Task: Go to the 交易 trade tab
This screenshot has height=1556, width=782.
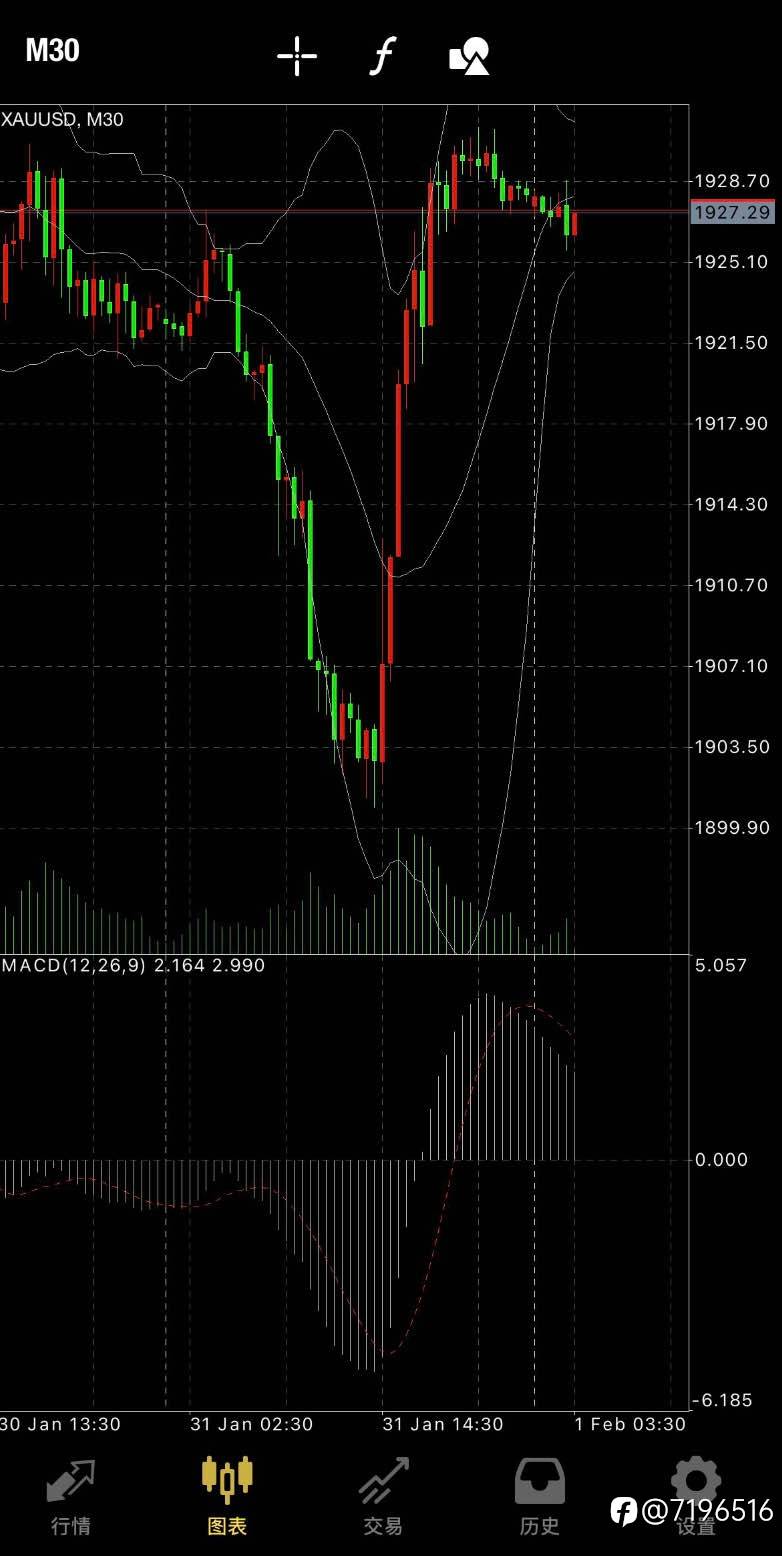Action: pos(383,1496)
